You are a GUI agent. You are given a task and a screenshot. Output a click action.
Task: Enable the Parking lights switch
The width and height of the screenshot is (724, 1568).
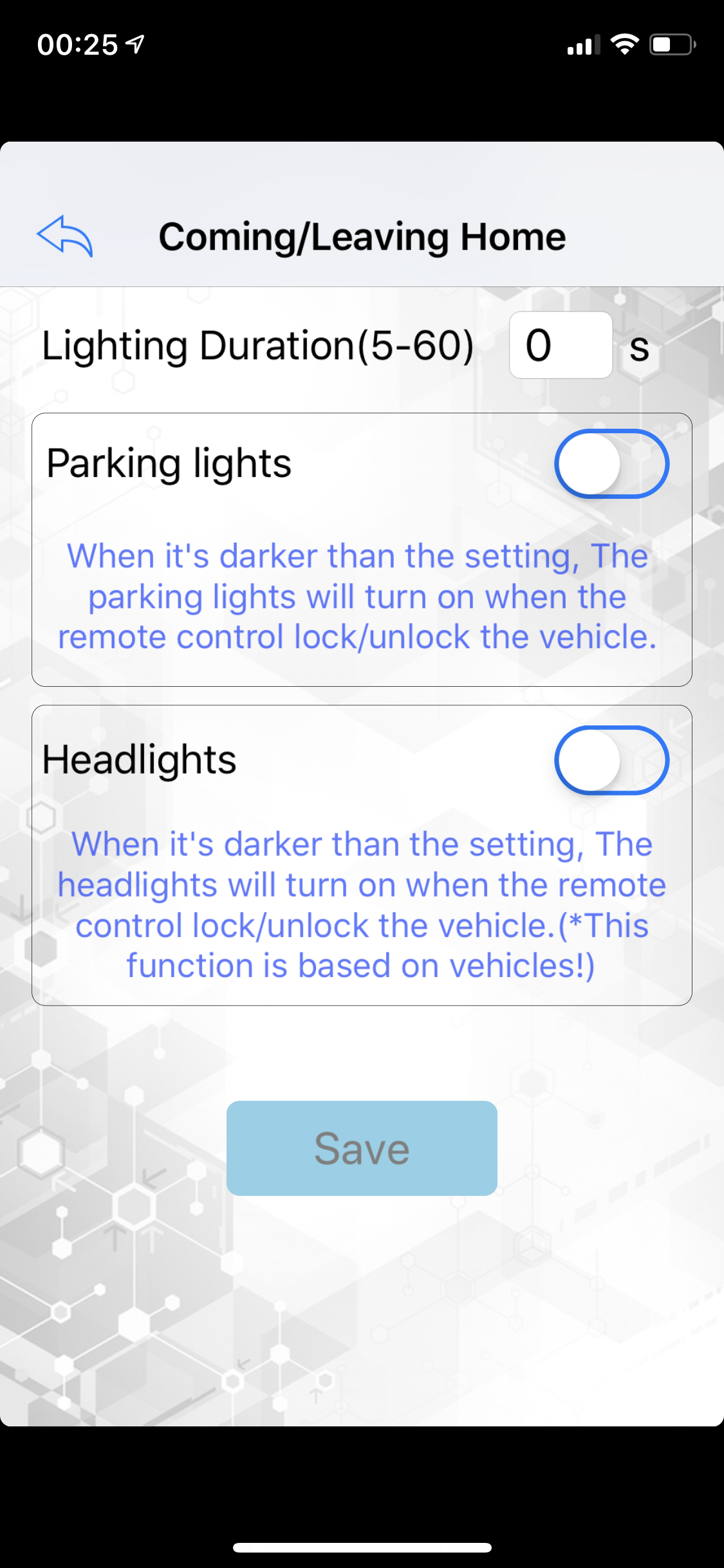pyautogui.click(x=611, y=463)
